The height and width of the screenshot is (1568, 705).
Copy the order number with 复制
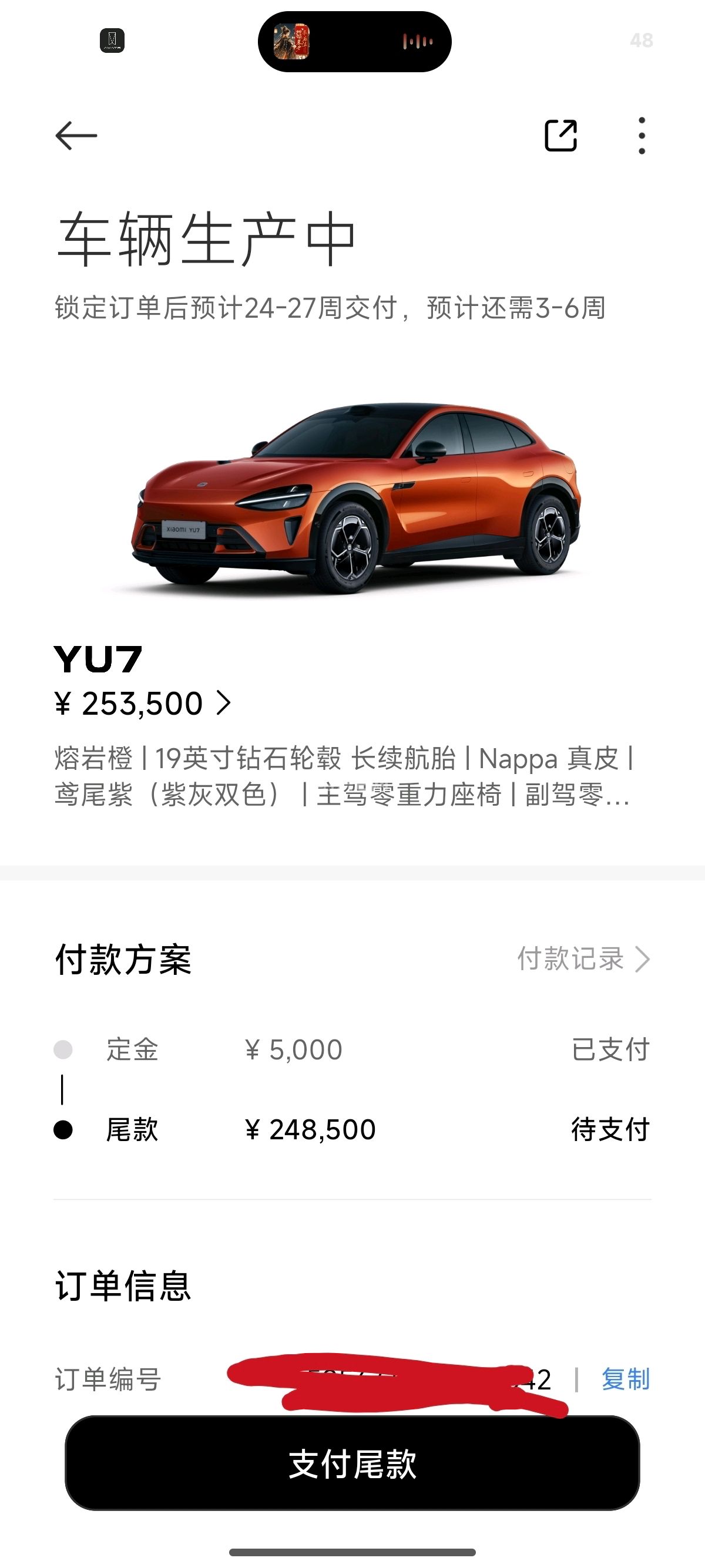point(626,1379)
